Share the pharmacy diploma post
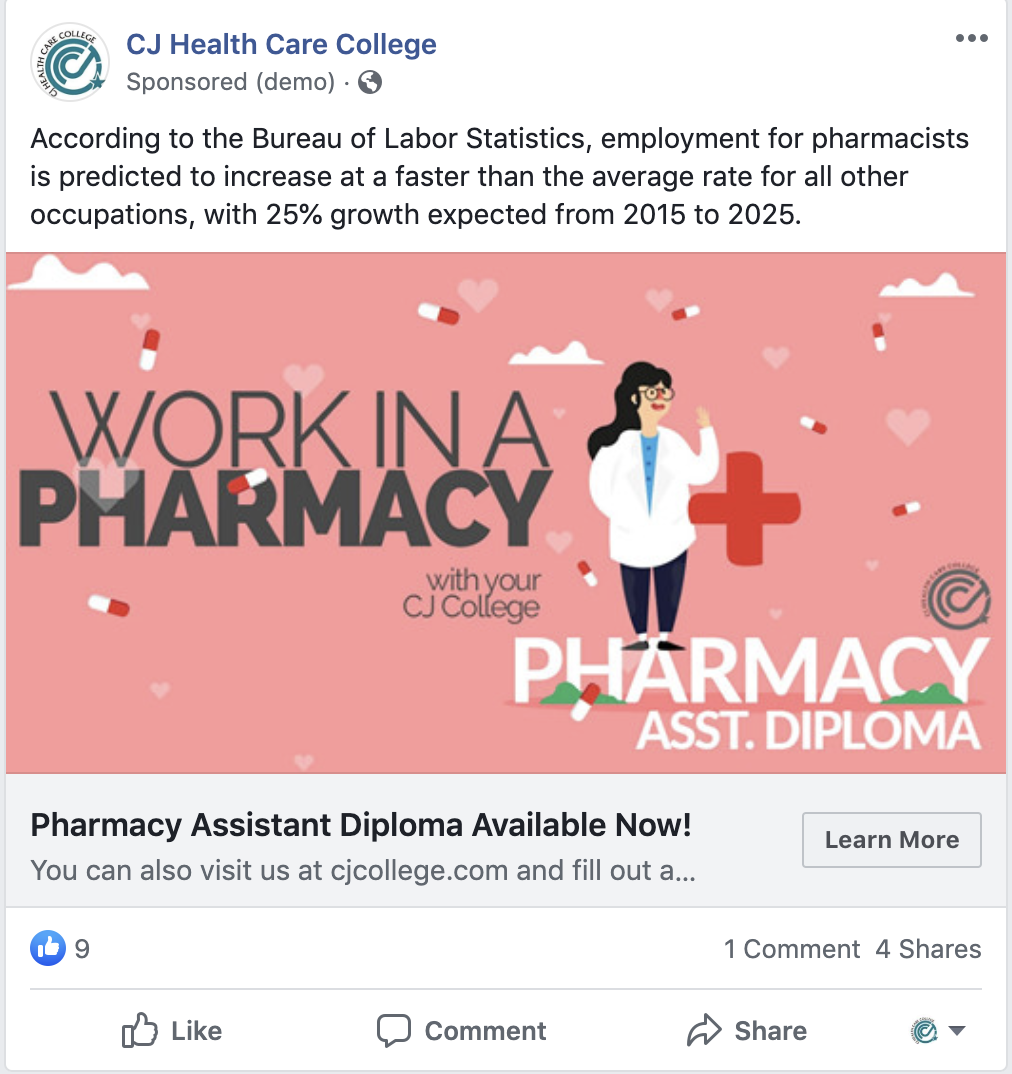1012x1074 pixels. (747, 1031)
